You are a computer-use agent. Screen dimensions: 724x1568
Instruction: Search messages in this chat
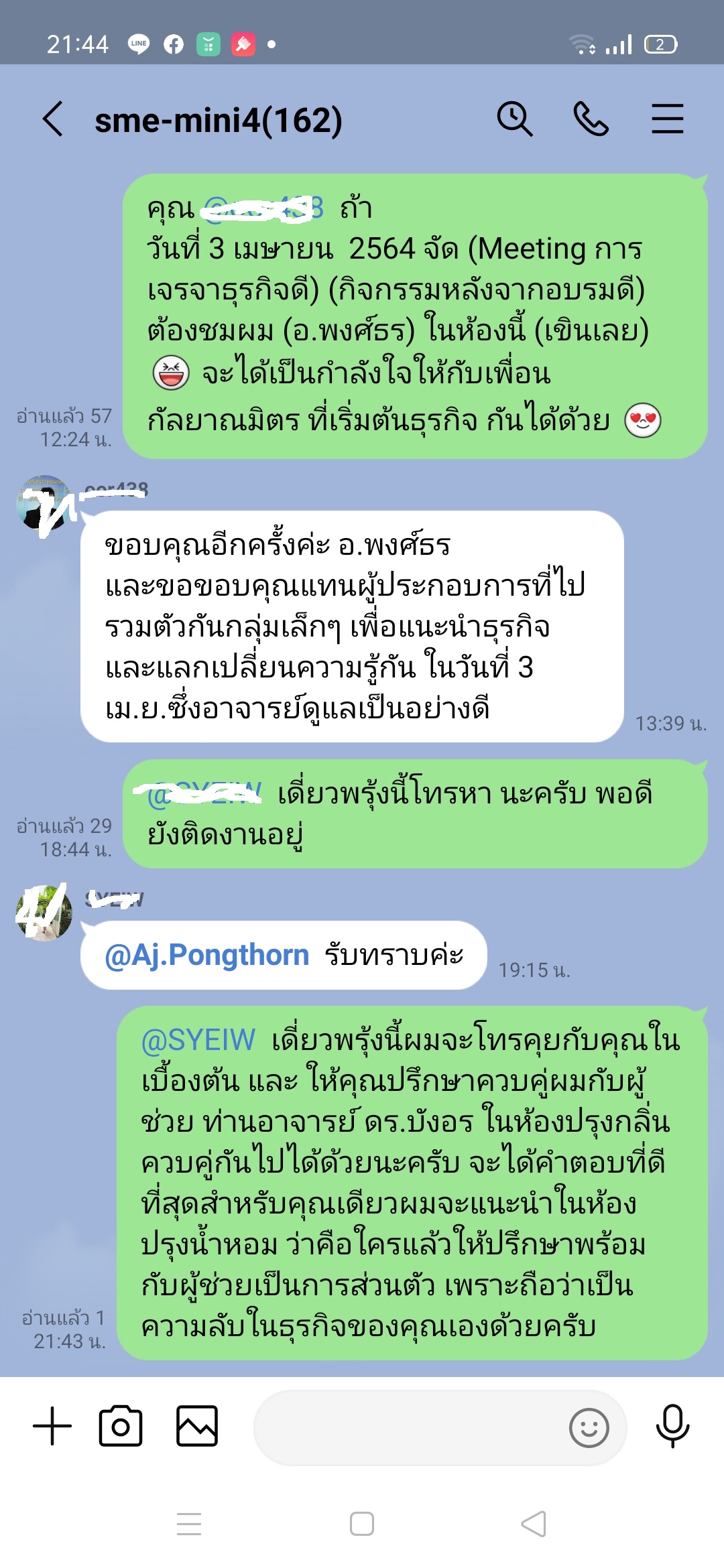[514, 120]
